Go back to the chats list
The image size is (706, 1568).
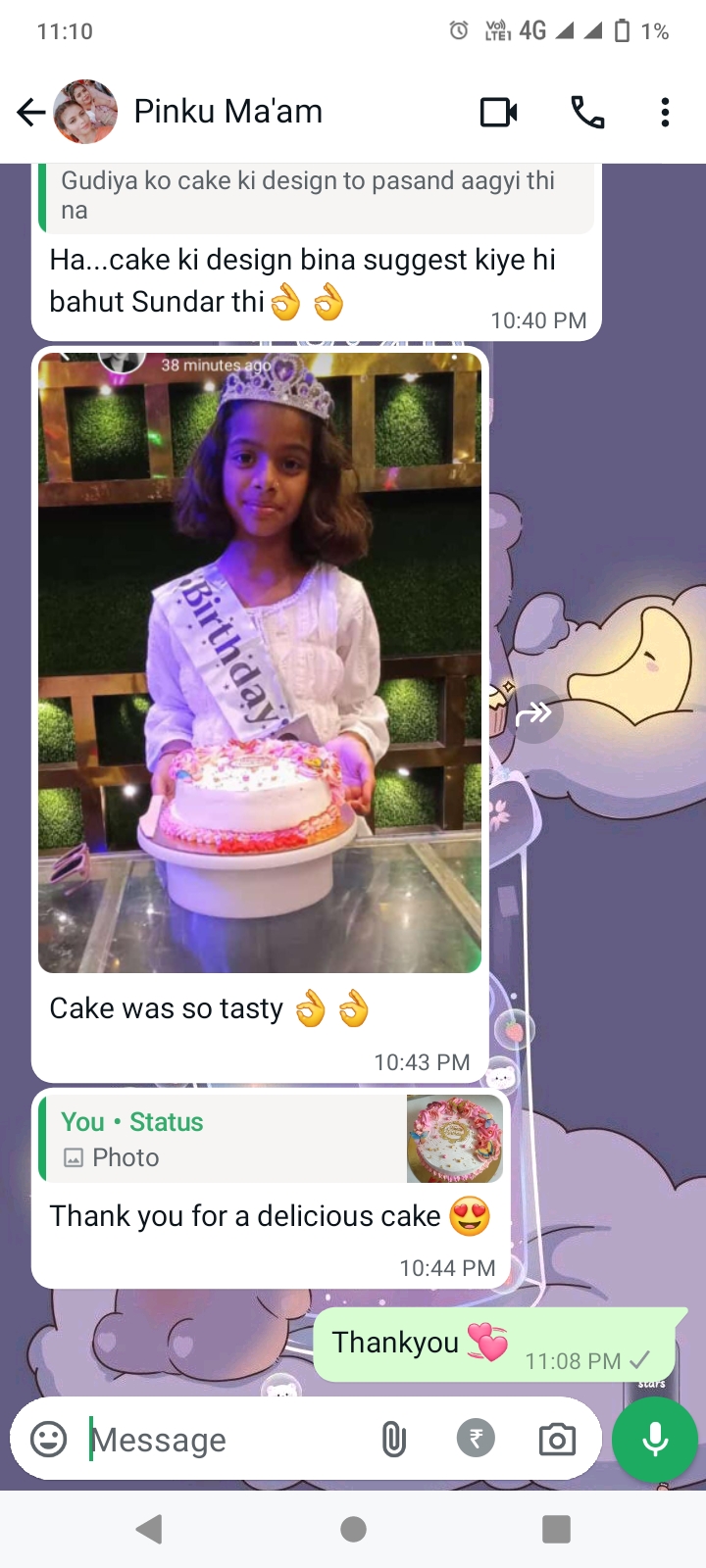point(31,113)
